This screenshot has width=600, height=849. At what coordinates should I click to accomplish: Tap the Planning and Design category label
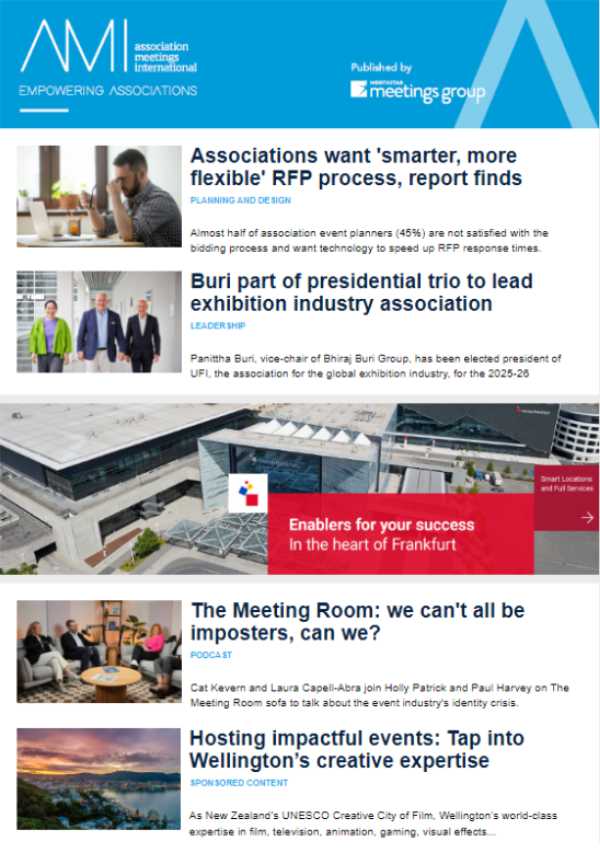(x=240, y=200)
